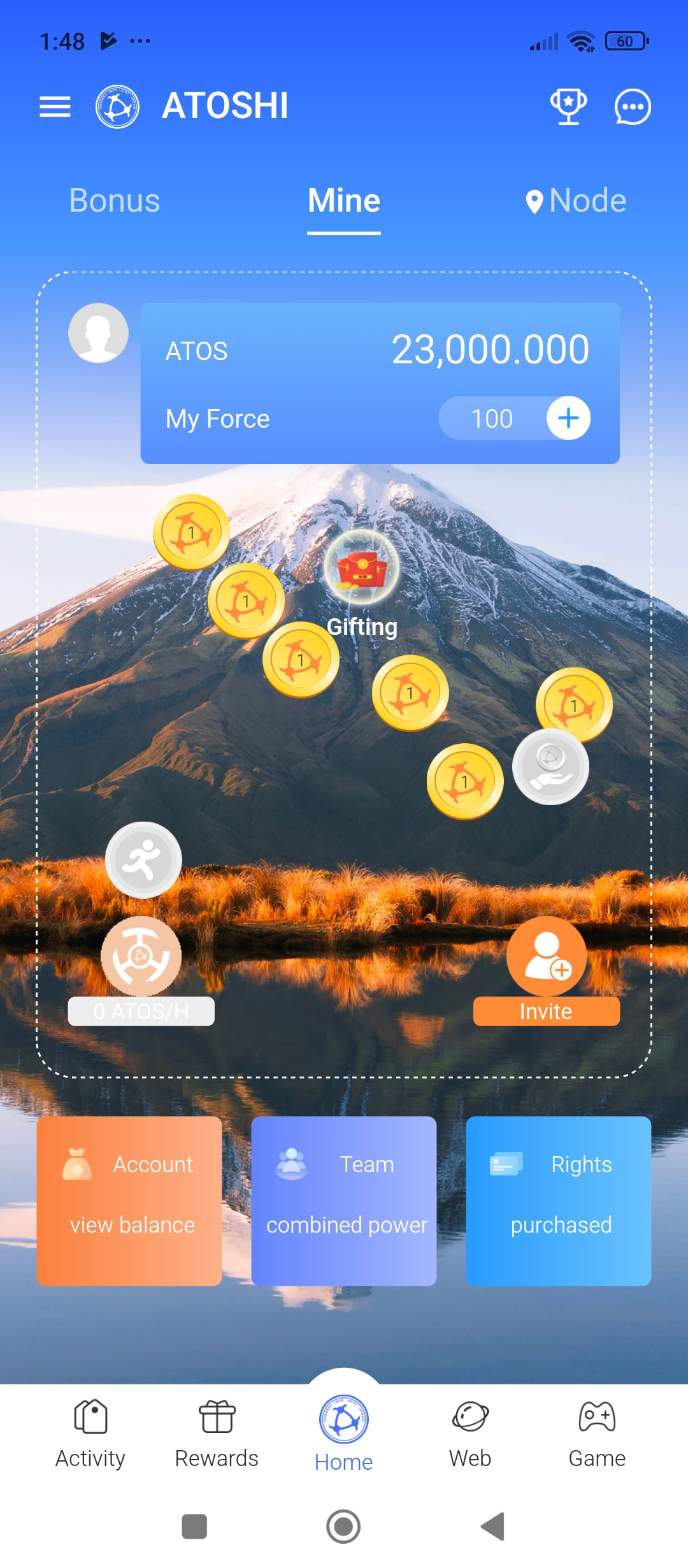Switch to the Bonus tab
688x1568 pixels.
click(115, 201)
